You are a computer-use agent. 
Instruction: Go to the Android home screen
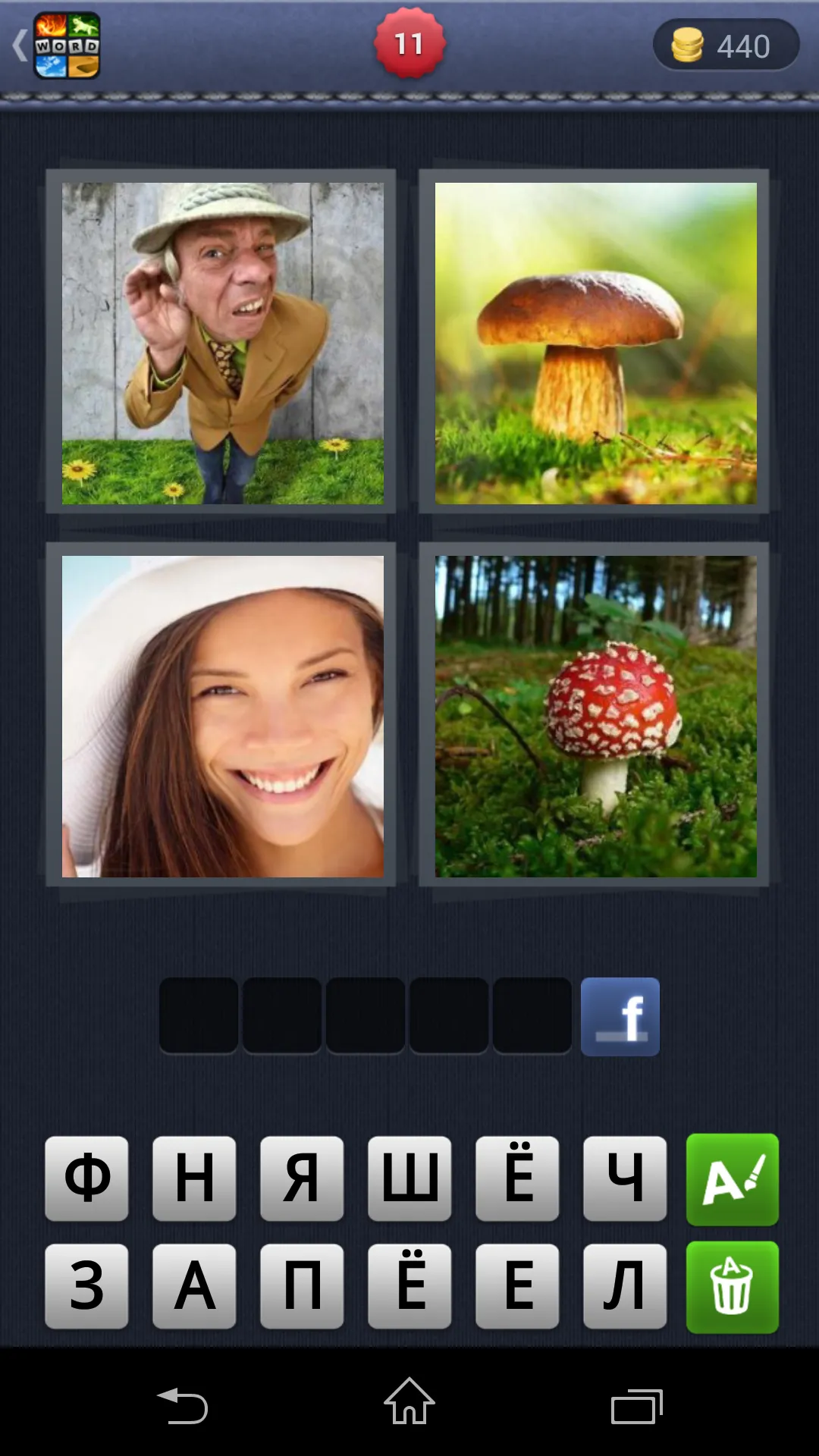(409, 1403)
